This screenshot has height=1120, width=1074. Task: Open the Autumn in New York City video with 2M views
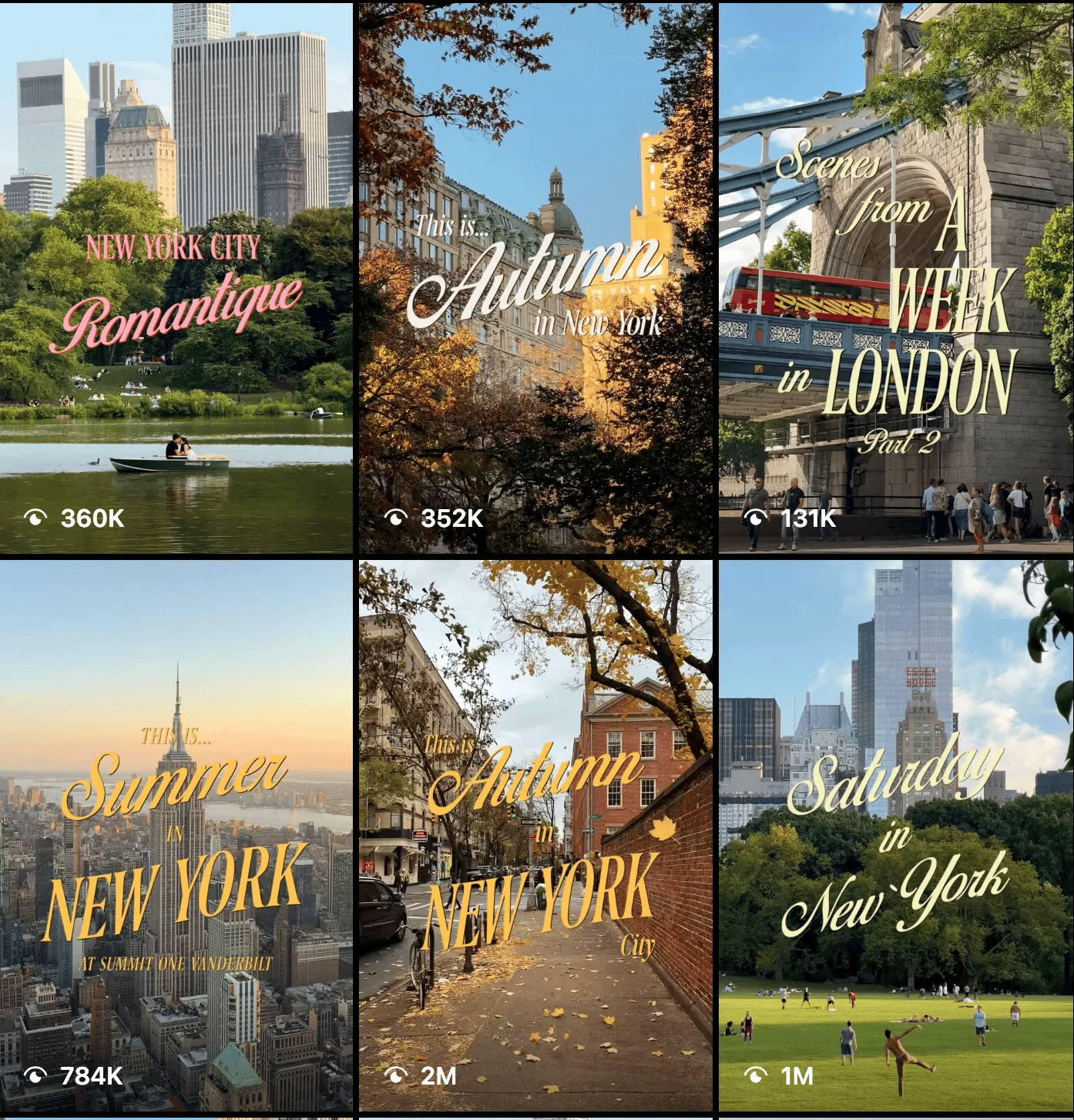coord(535,836)
